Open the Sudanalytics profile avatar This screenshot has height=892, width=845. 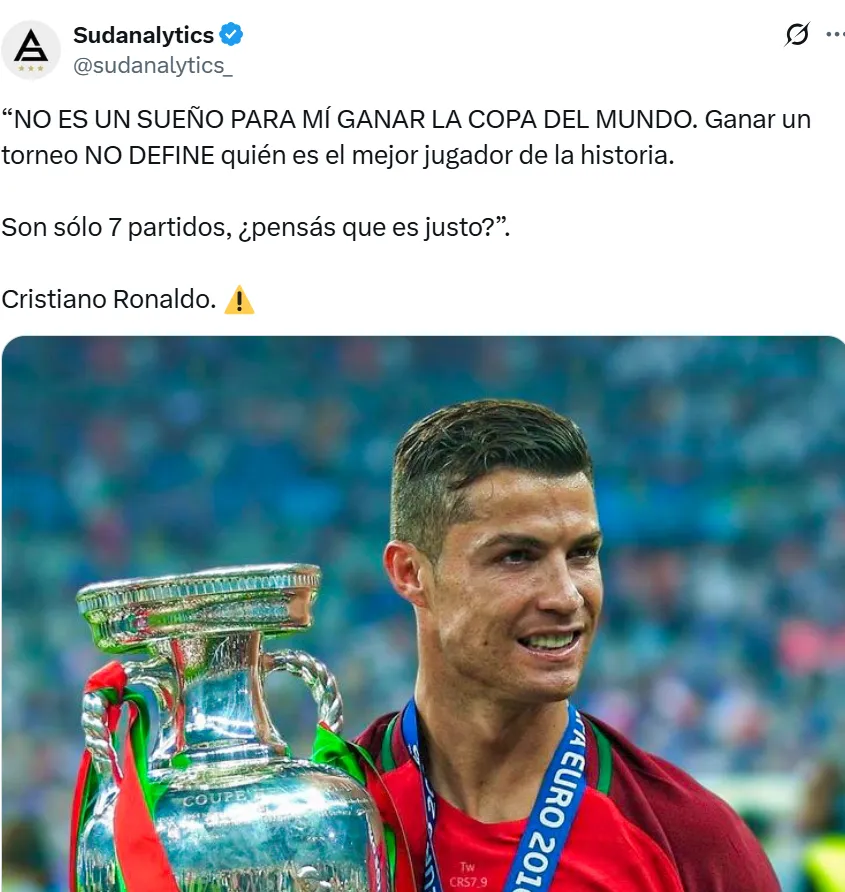click(x=31, y=50)
